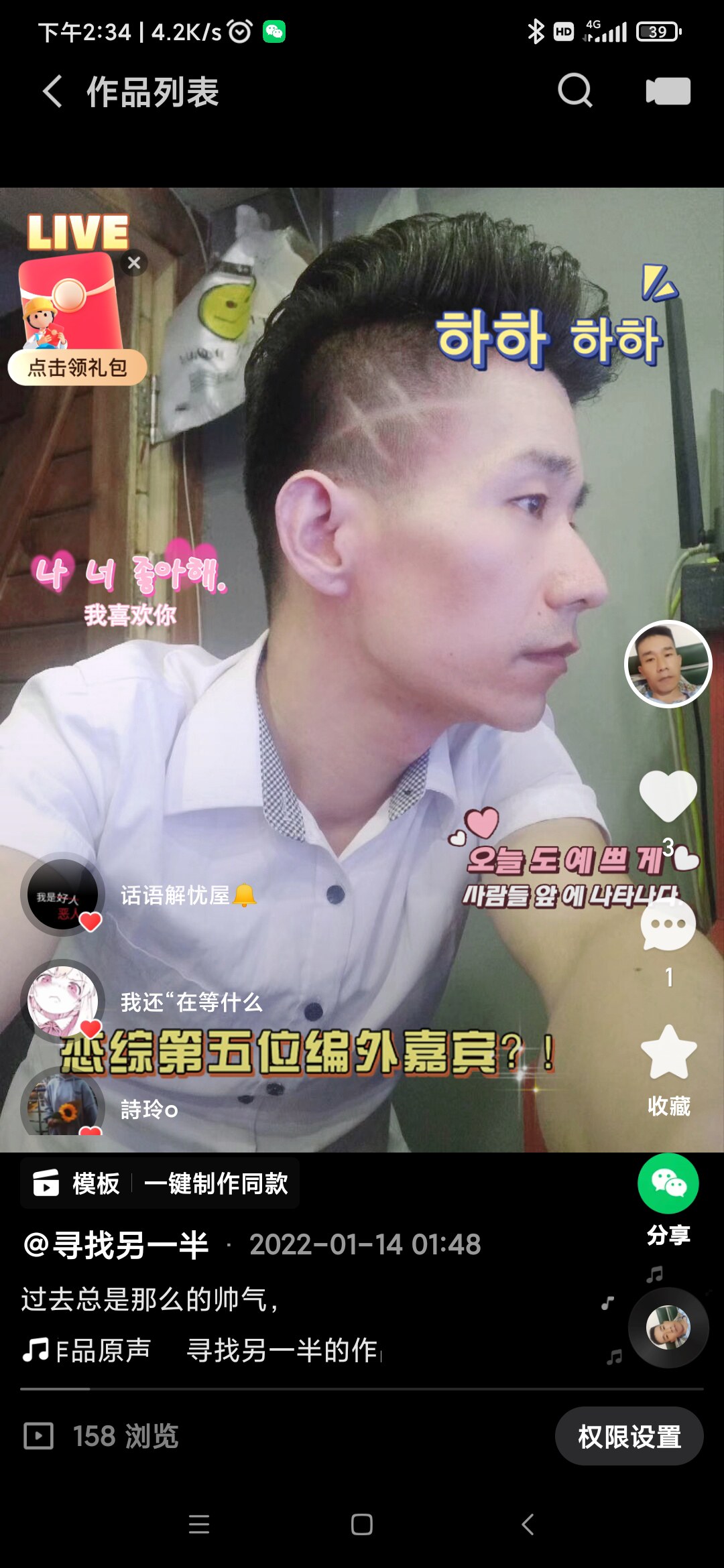Open 我还"在等什么 user's avatar
The width and height of the screenshot is (724, 1568).
point(62,1001)
